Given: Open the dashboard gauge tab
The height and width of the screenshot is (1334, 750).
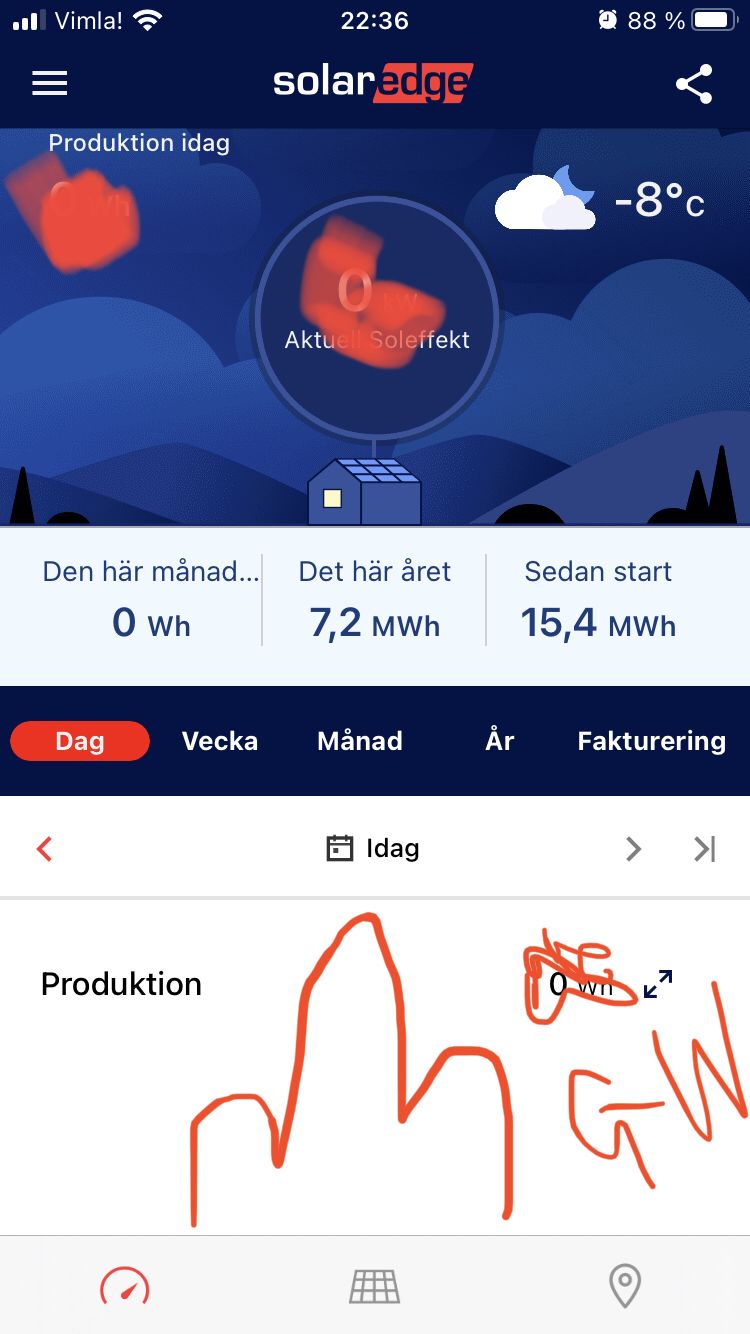Looking at the screenshot, I should click(x=125, y=1284).
